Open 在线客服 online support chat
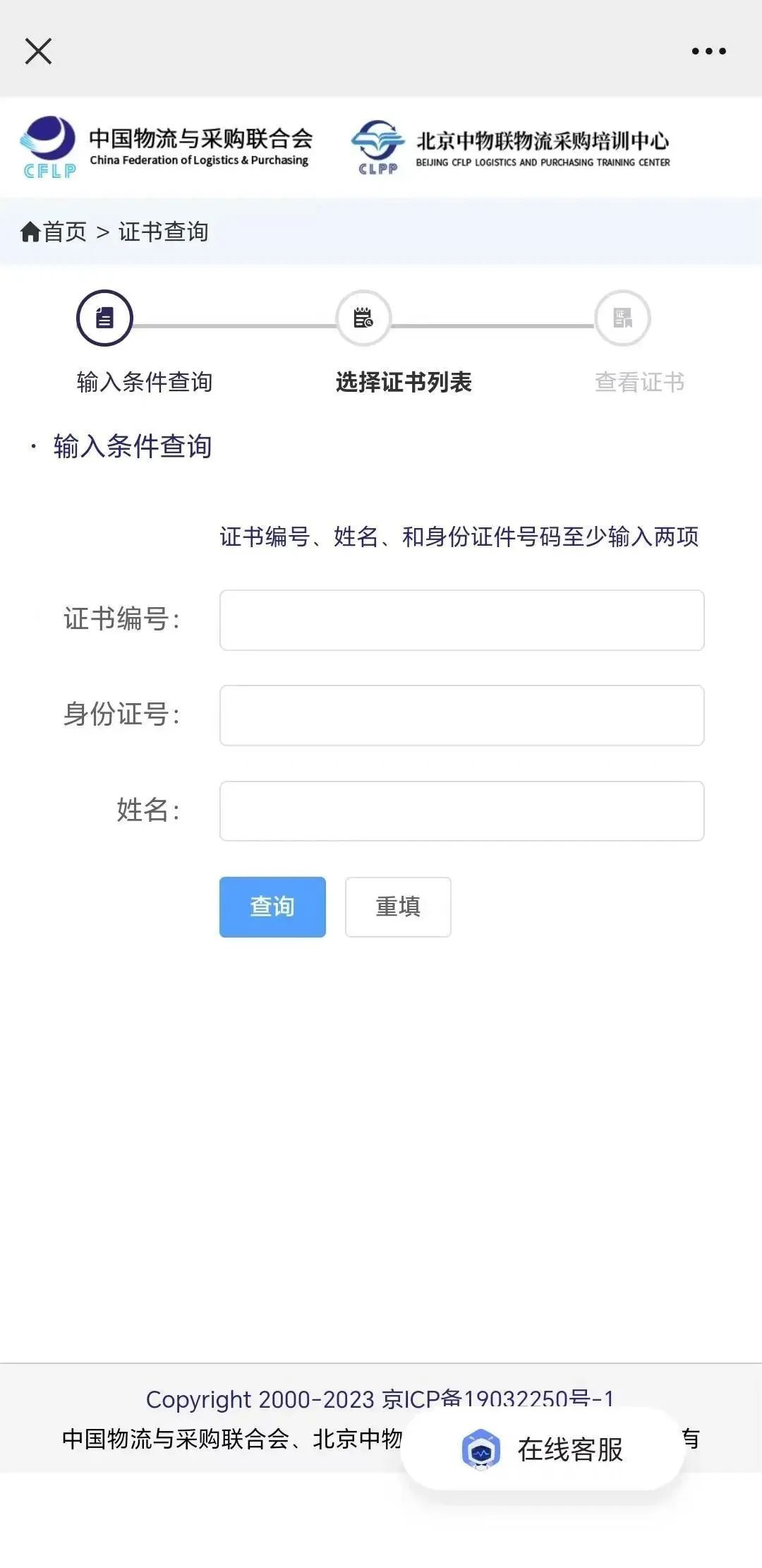Image resolution: width=762 pixels, height=1568 pixels. (543, 1449)
